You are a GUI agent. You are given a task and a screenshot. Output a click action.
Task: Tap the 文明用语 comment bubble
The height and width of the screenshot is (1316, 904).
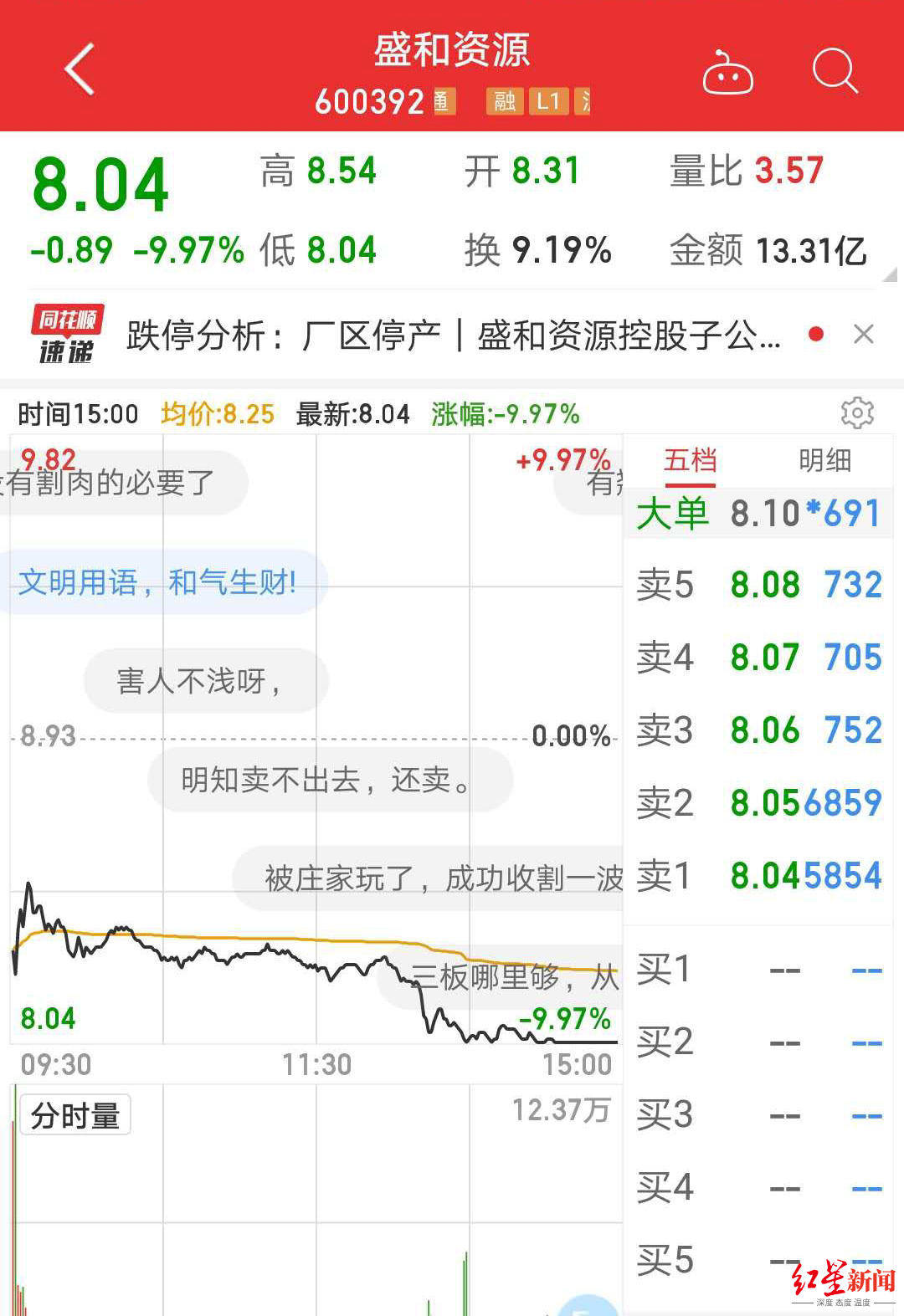163,581
